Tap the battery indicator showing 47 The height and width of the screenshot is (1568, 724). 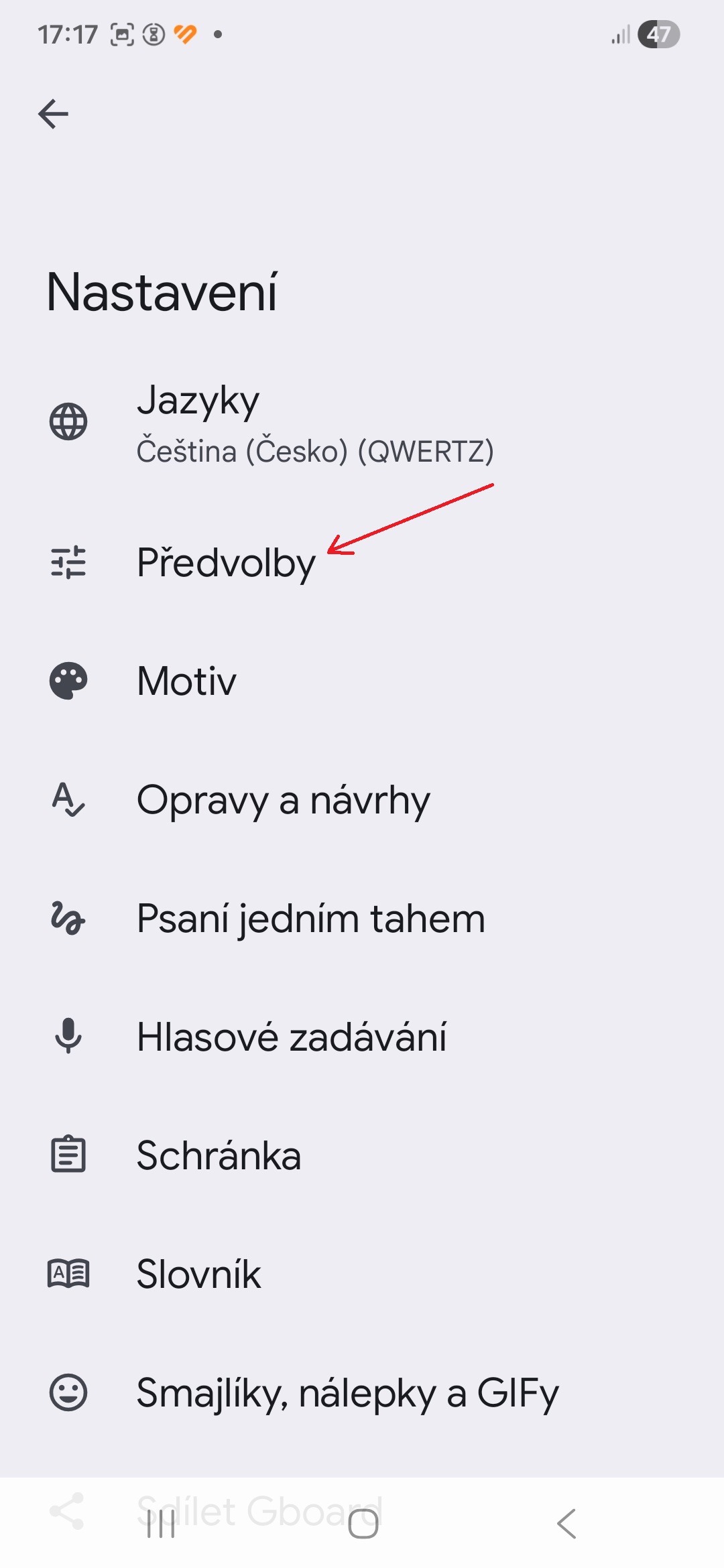coord(659,35)
